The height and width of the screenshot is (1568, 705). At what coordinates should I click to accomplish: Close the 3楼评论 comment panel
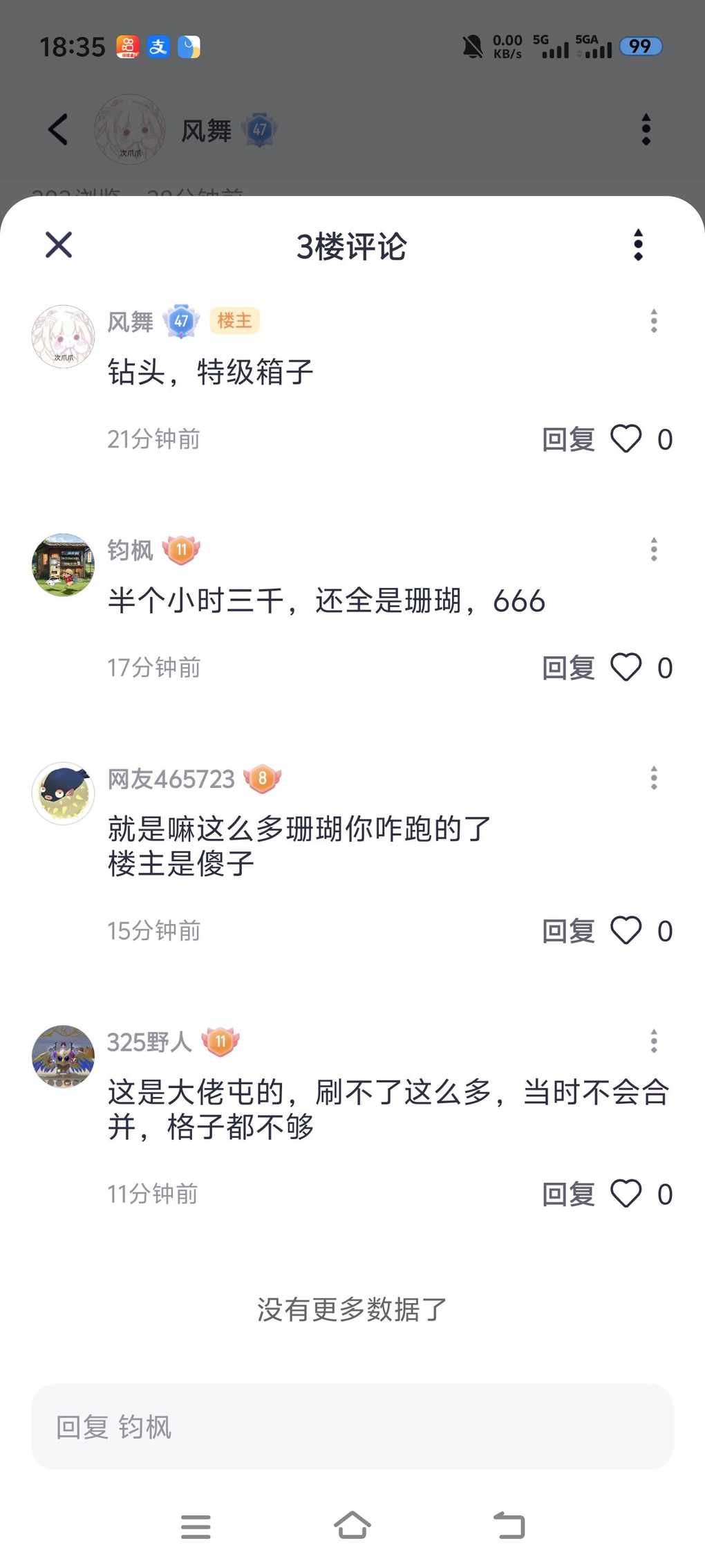[x=59, y=245]
